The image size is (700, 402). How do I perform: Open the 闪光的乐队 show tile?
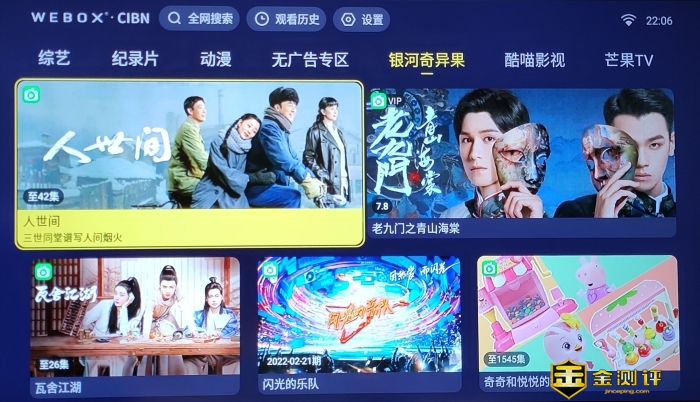[358, 324]
